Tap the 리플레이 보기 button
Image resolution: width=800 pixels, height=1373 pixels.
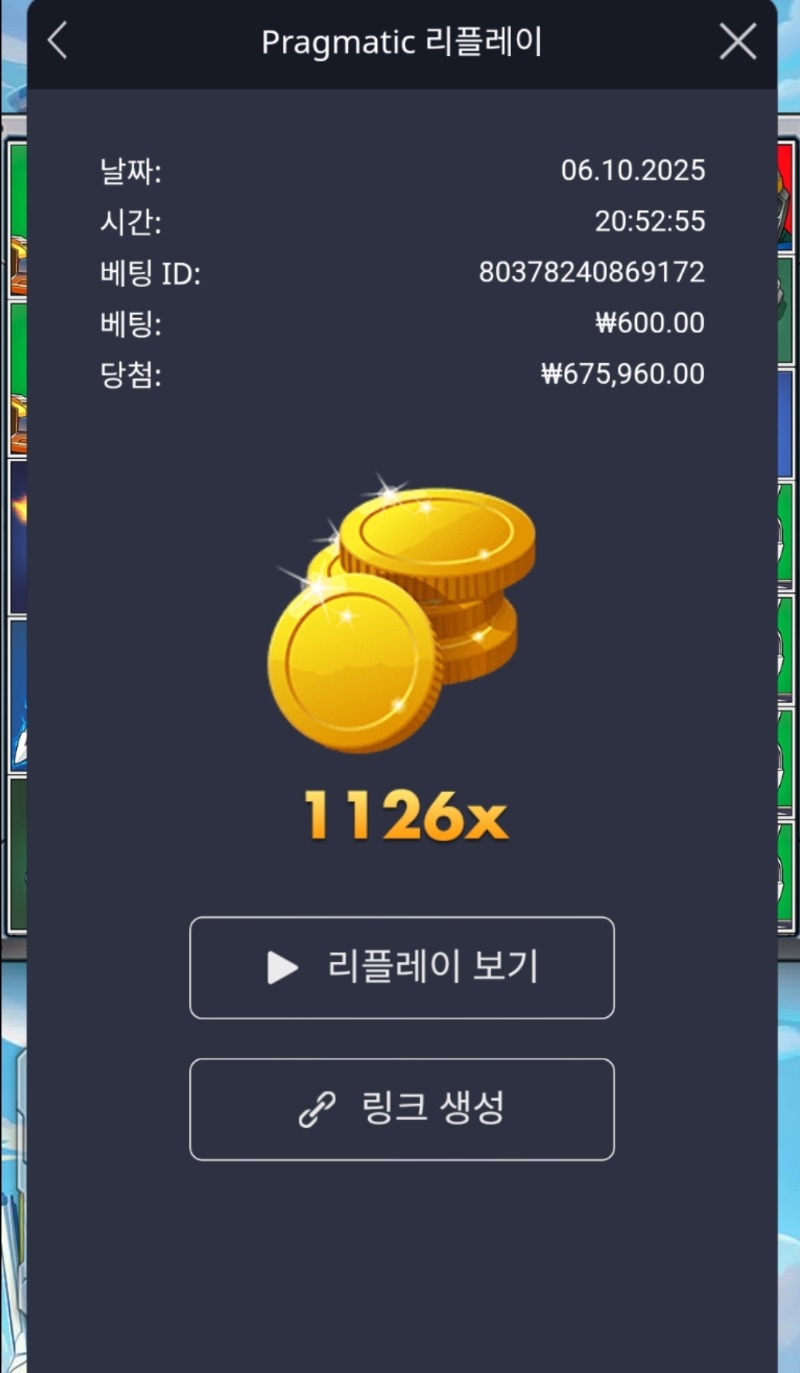[402, 967]
